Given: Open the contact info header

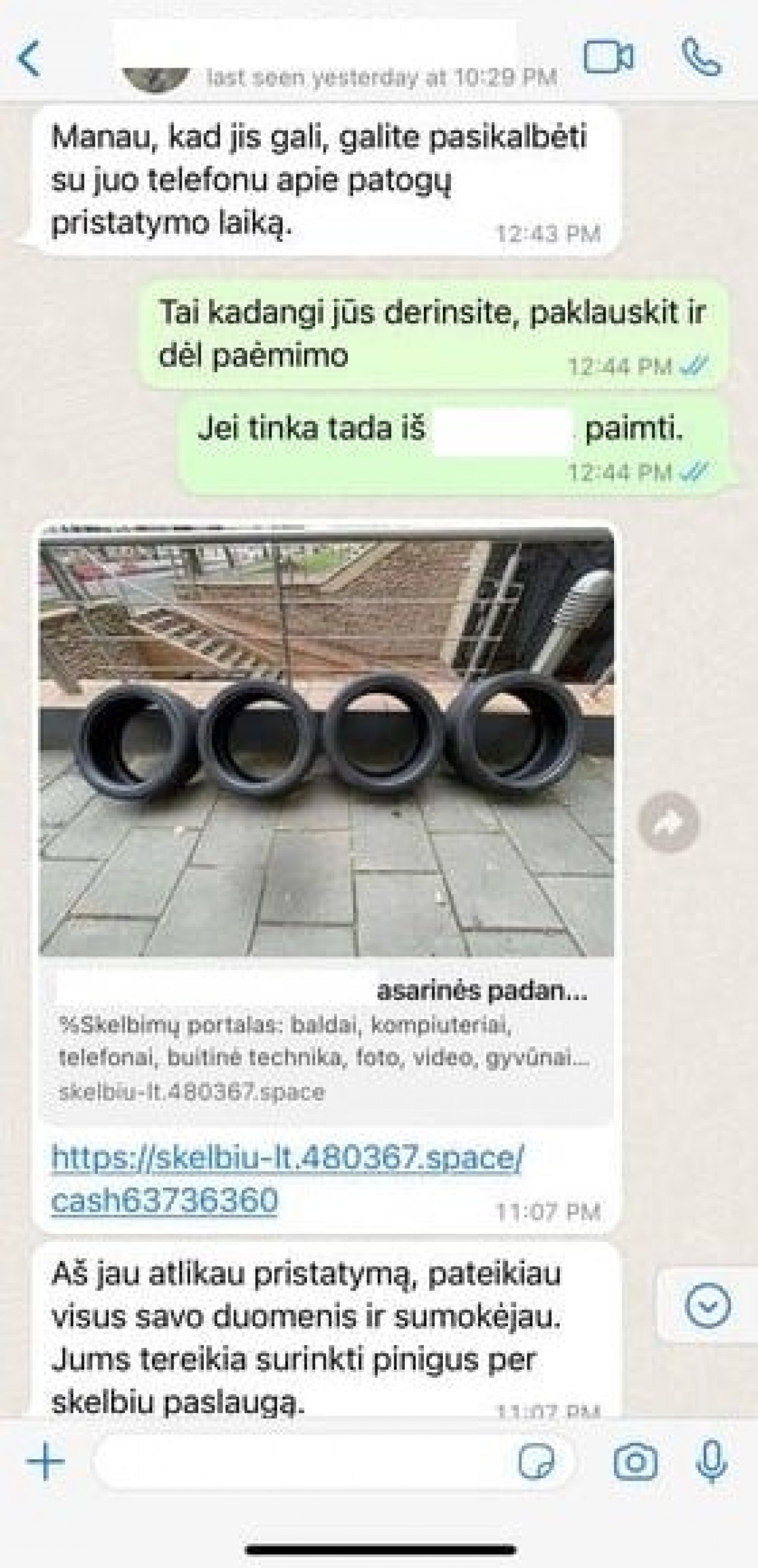Looking at the screenshot, I should tap(341, 58).
